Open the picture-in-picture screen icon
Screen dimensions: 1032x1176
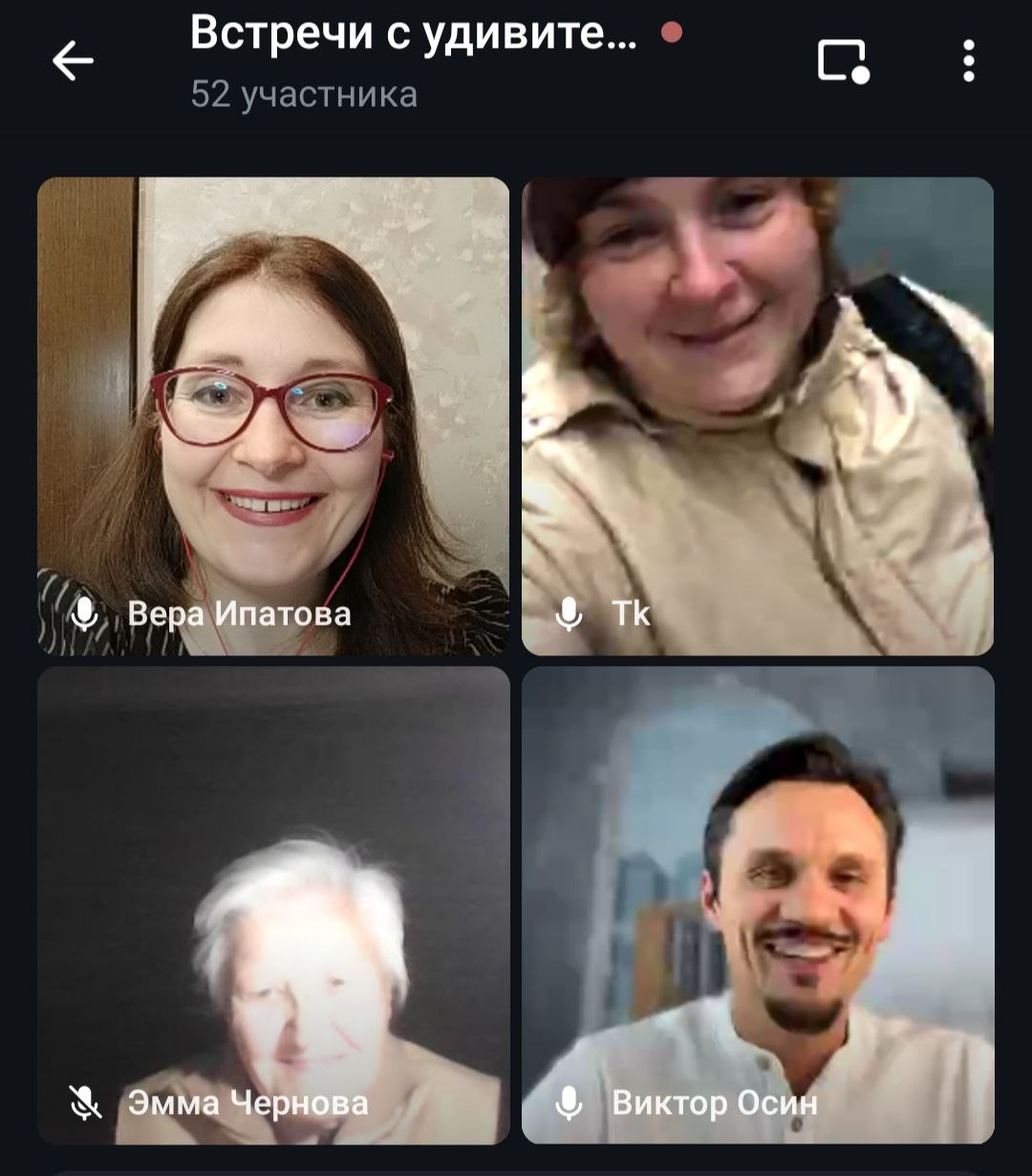coord(843,62)
